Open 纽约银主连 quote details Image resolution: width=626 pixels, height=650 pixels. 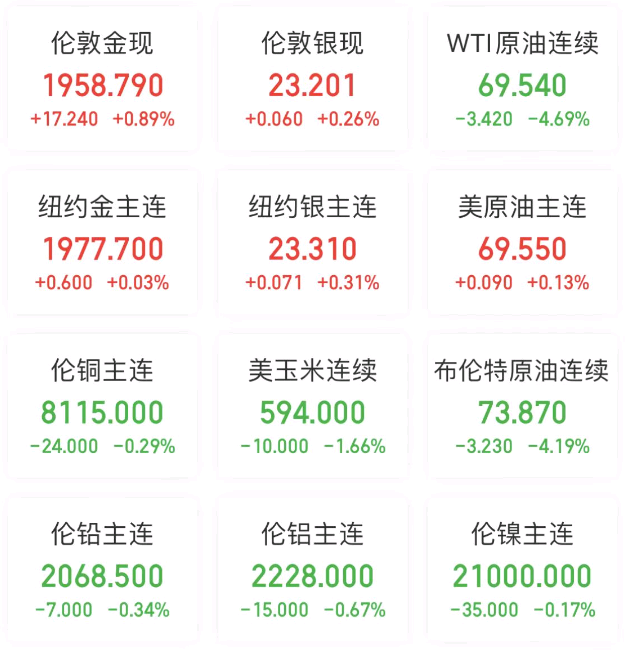[312, 246]
